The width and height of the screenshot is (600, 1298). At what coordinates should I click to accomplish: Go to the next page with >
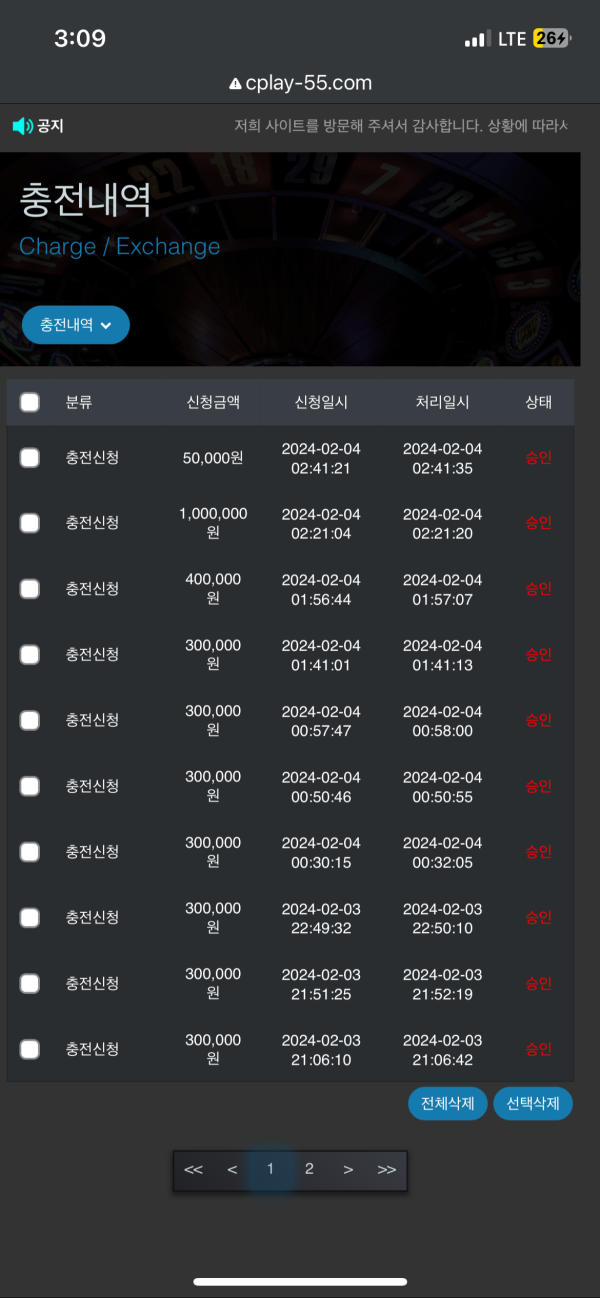click(348, 1170)
